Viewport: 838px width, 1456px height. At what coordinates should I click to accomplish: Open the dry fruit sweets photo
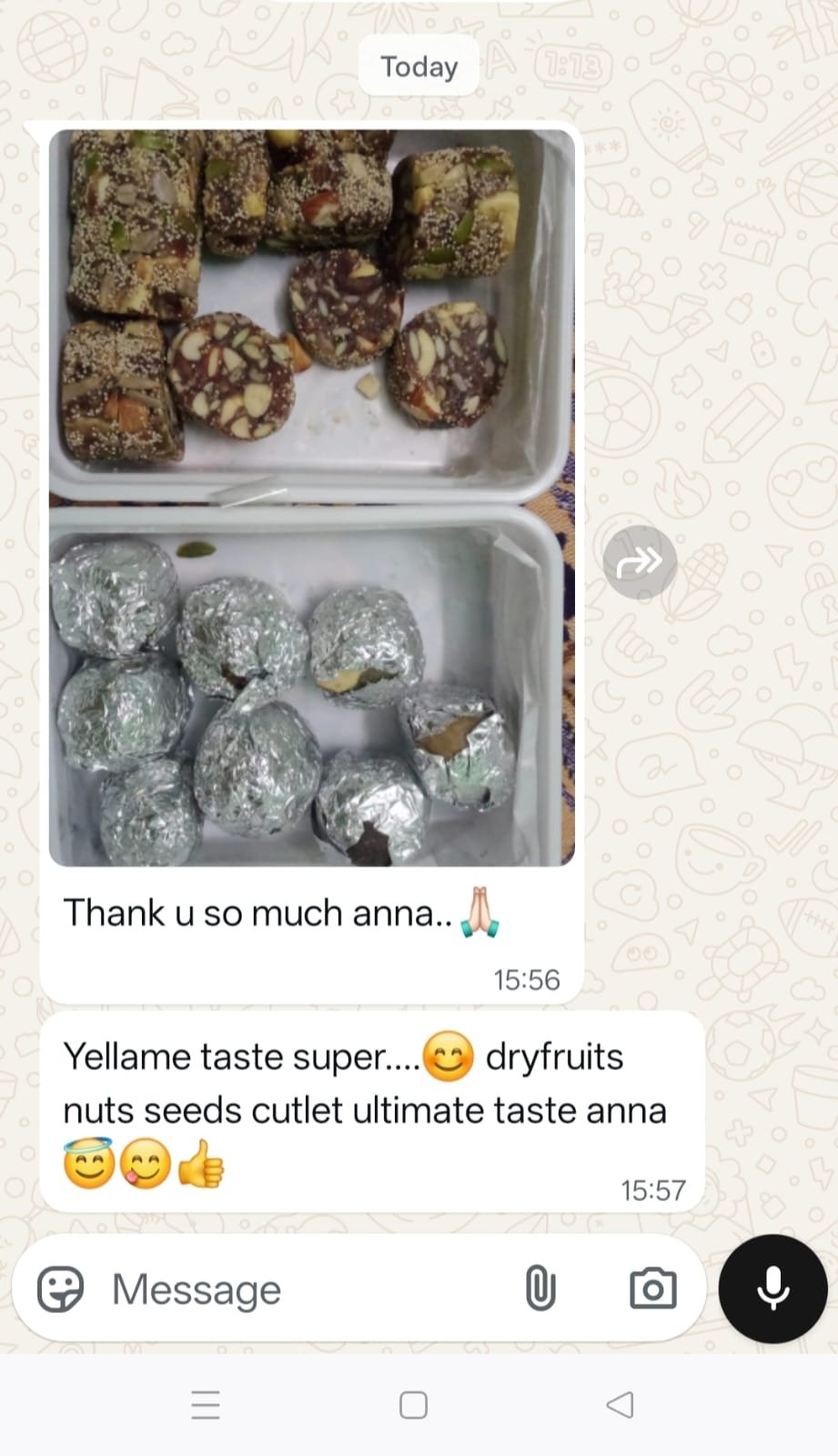(x=311, y=497)
